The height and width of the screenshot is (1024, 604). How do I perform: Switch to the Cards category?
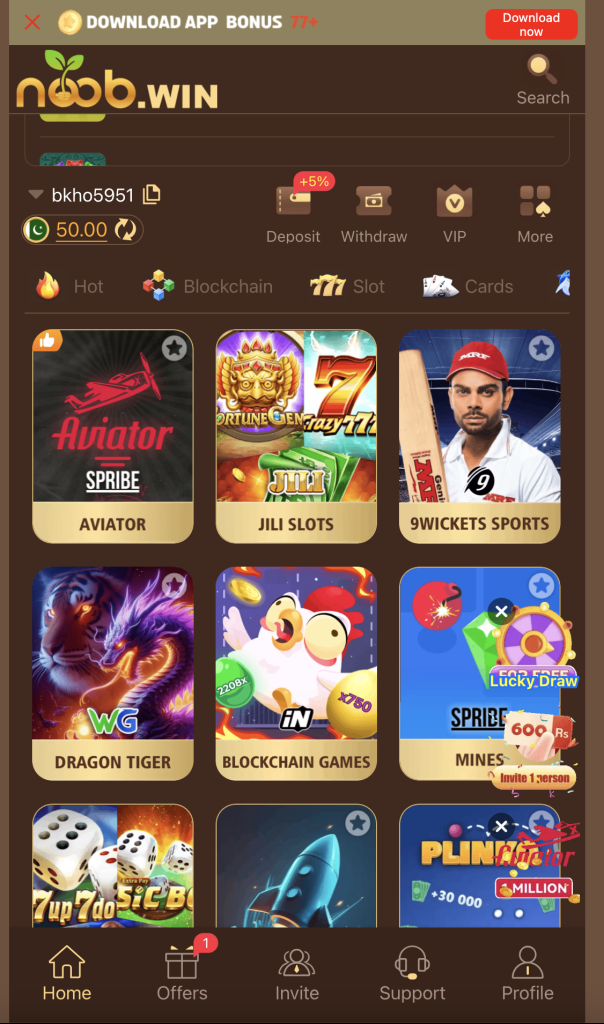click(468, 286)
